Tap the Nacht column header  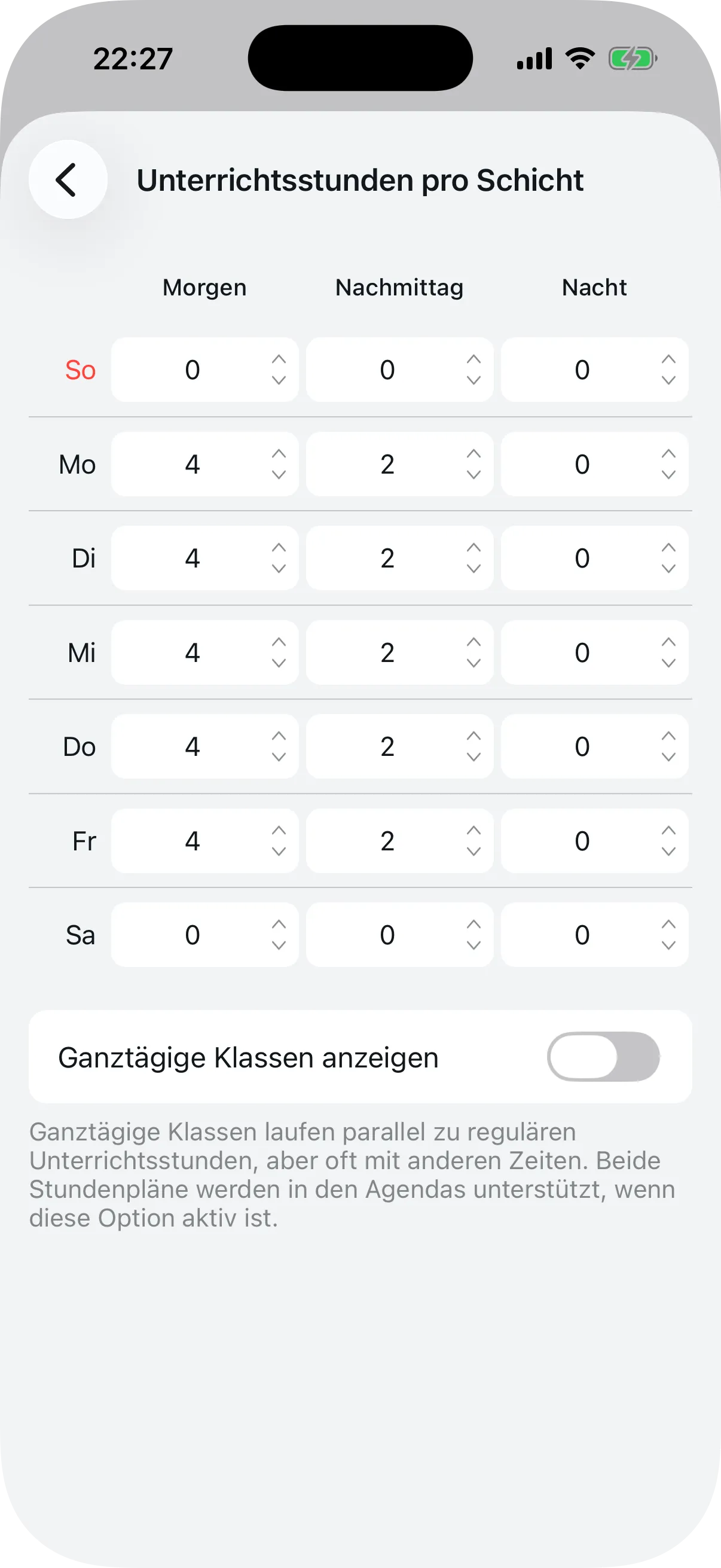point(594,286)
